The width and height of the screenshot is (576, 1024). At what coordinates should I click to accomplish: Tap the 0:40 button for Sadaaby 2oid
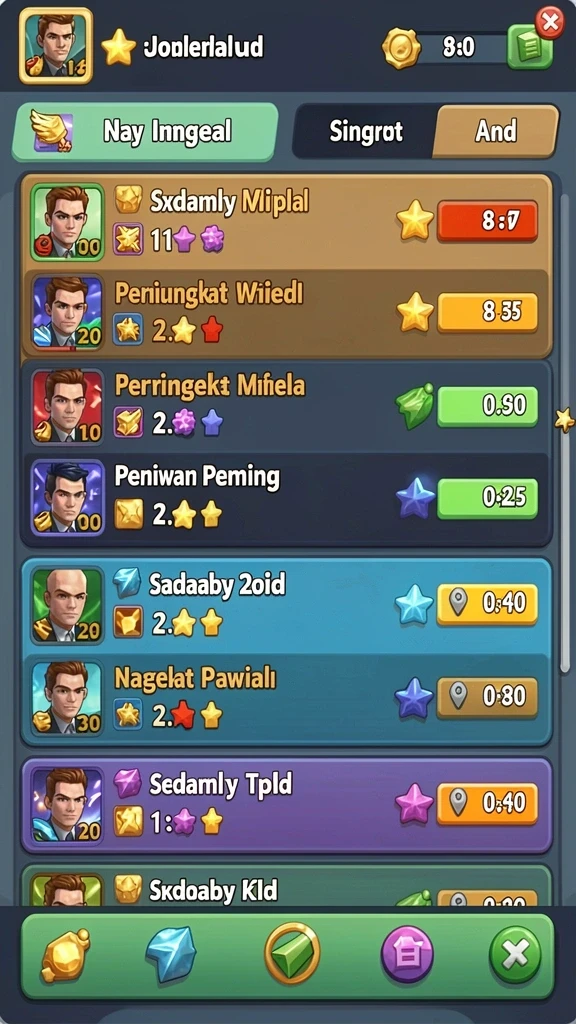488,604
